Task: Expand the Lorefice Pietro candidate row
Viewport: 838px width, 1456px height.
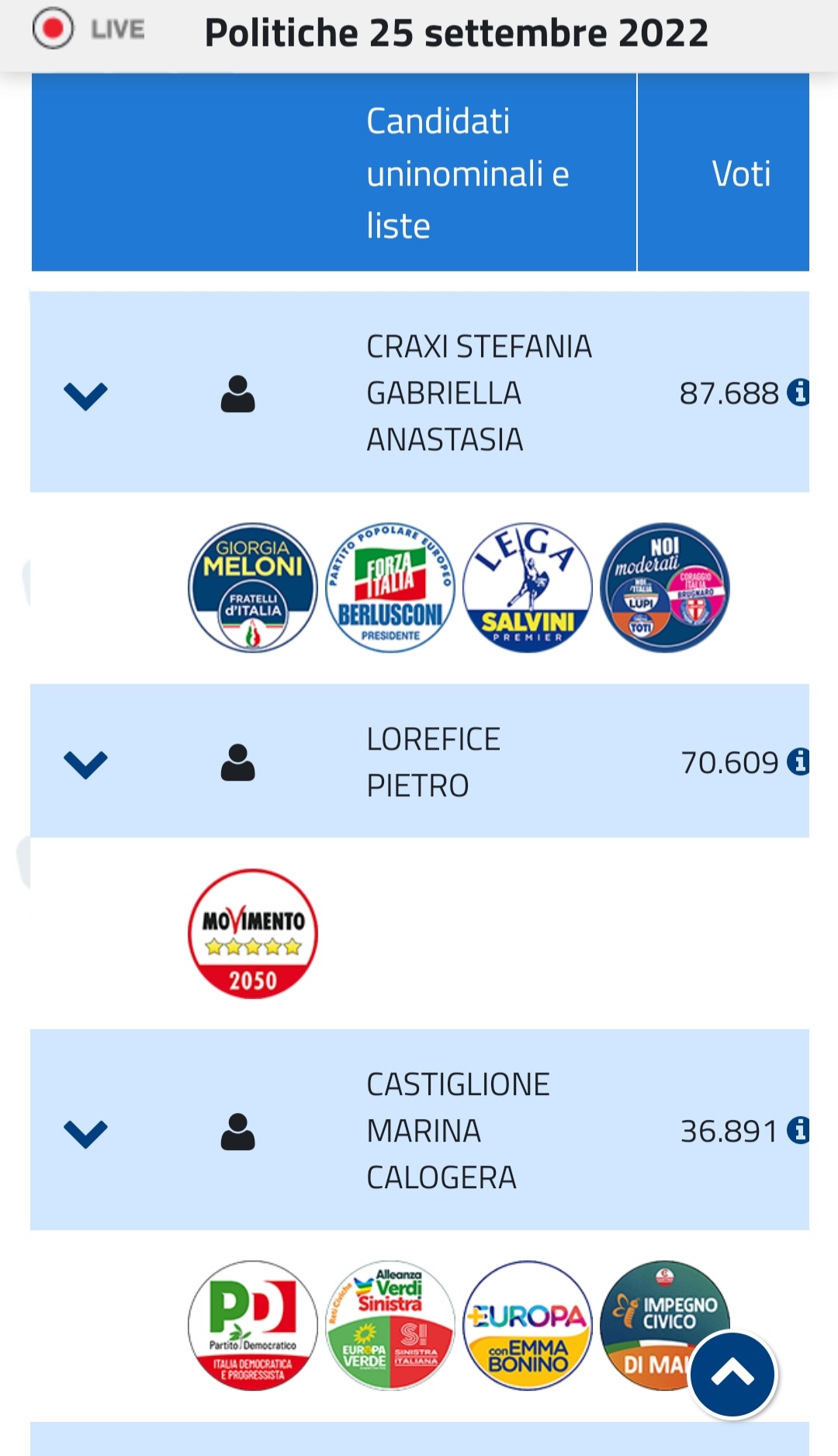Action: pos(85,764)
